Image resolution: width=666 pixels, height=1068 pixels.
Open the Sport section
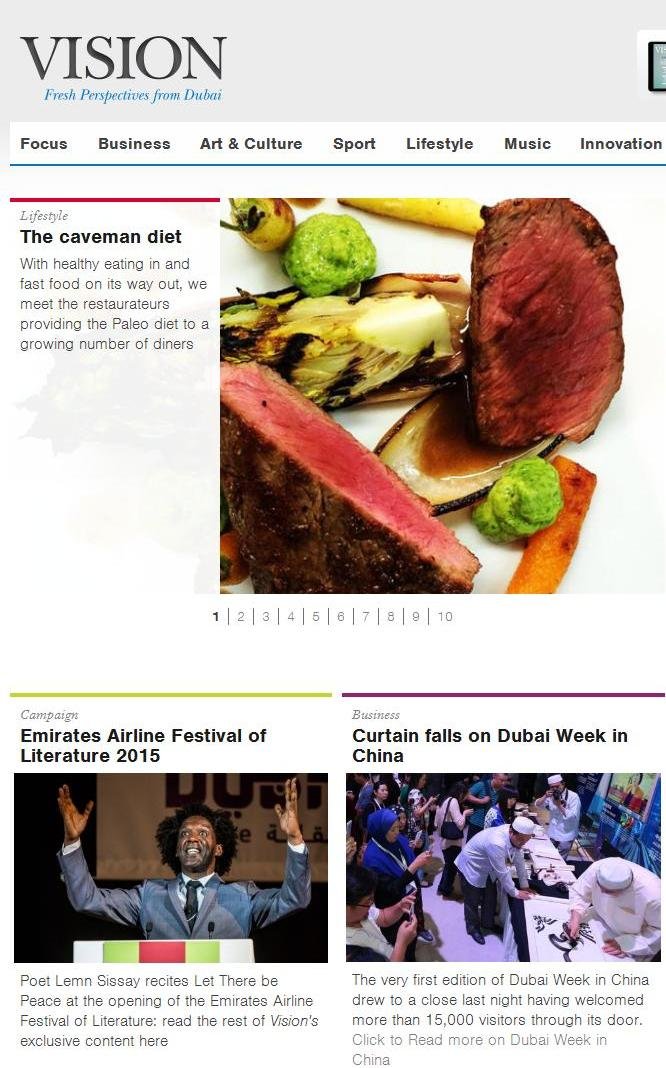point(354,143)
